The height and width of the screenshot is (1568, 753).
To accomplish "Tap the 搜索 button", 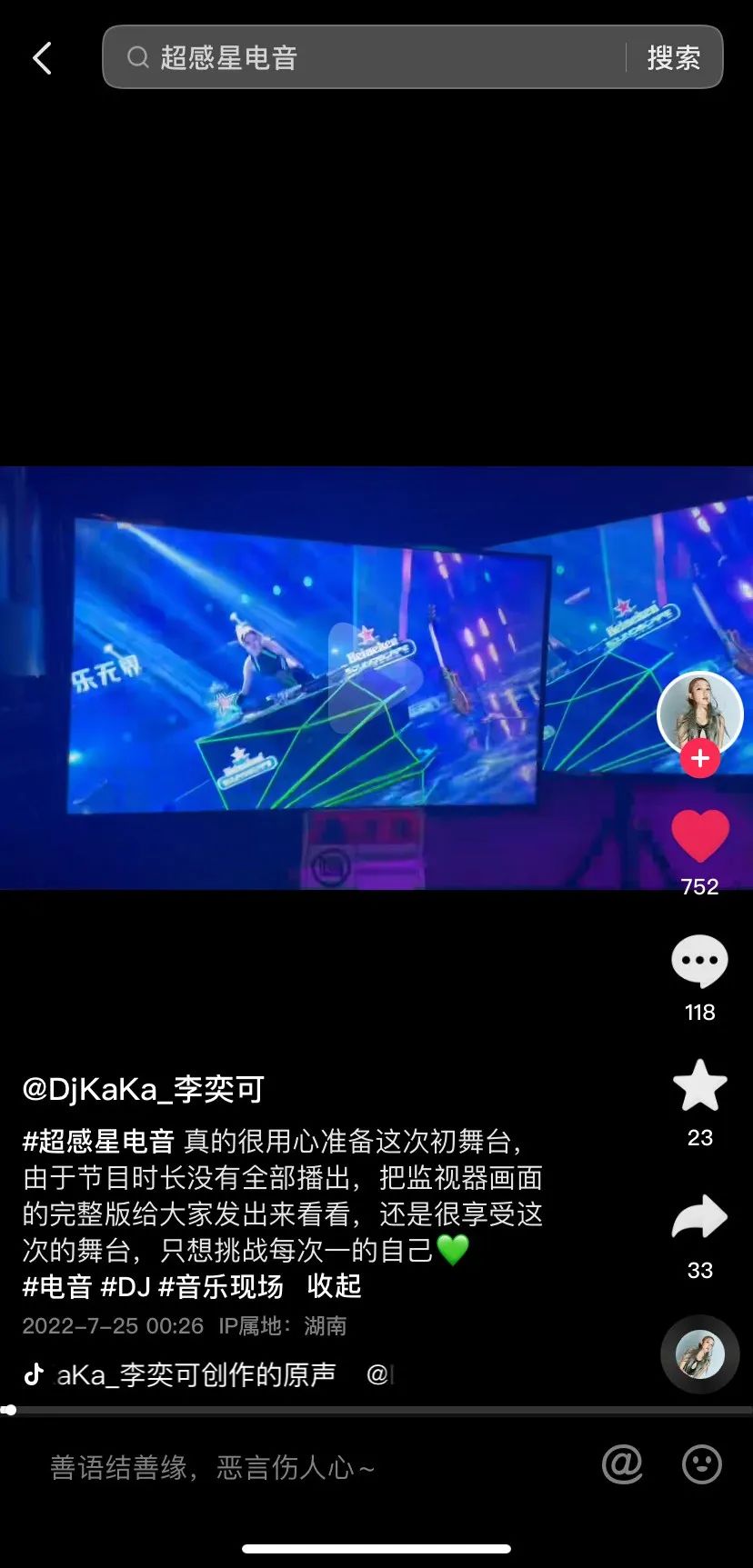I will pos(673,58).
